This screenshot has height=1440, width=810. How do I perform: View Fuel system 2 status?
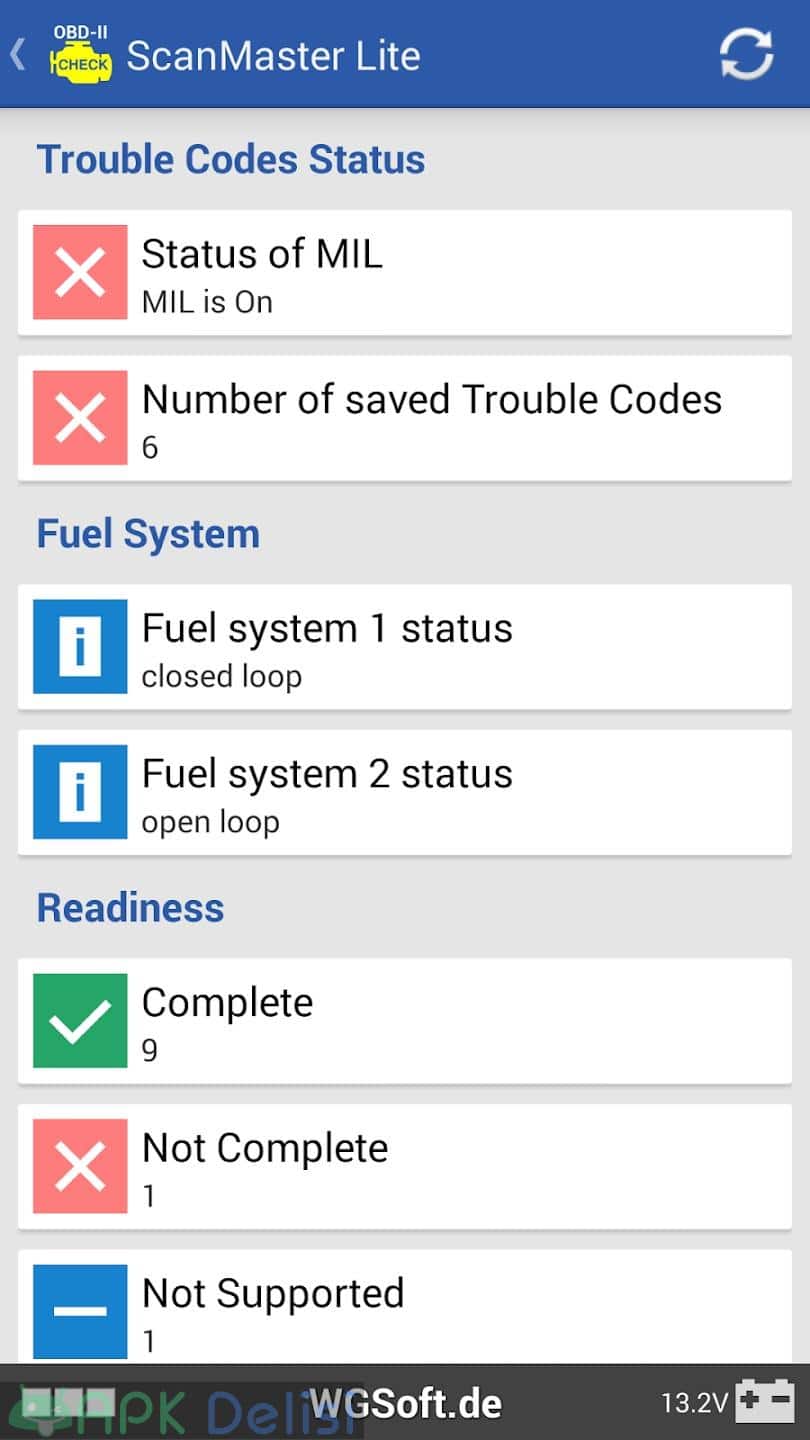(405, 793)
